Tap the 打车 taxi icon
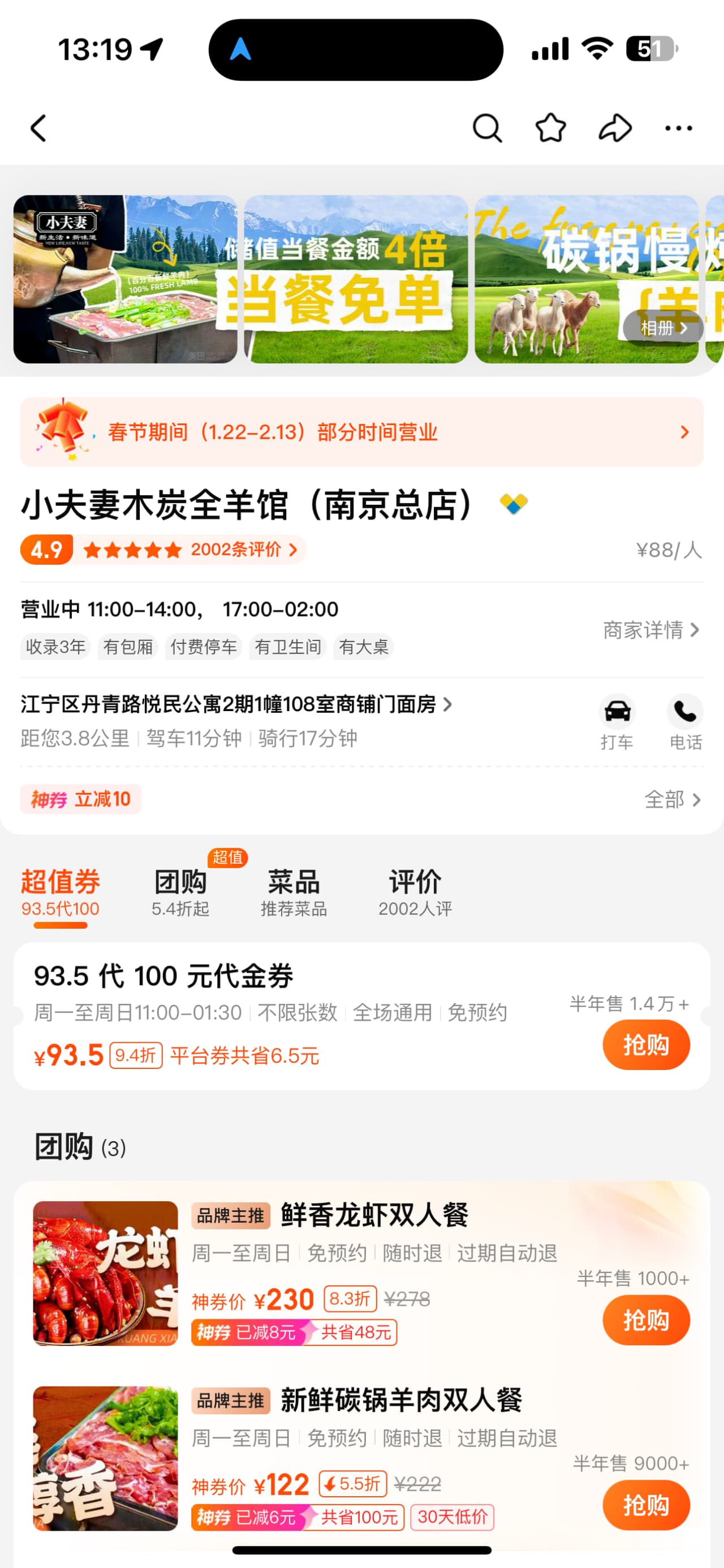 click(617, 722)
